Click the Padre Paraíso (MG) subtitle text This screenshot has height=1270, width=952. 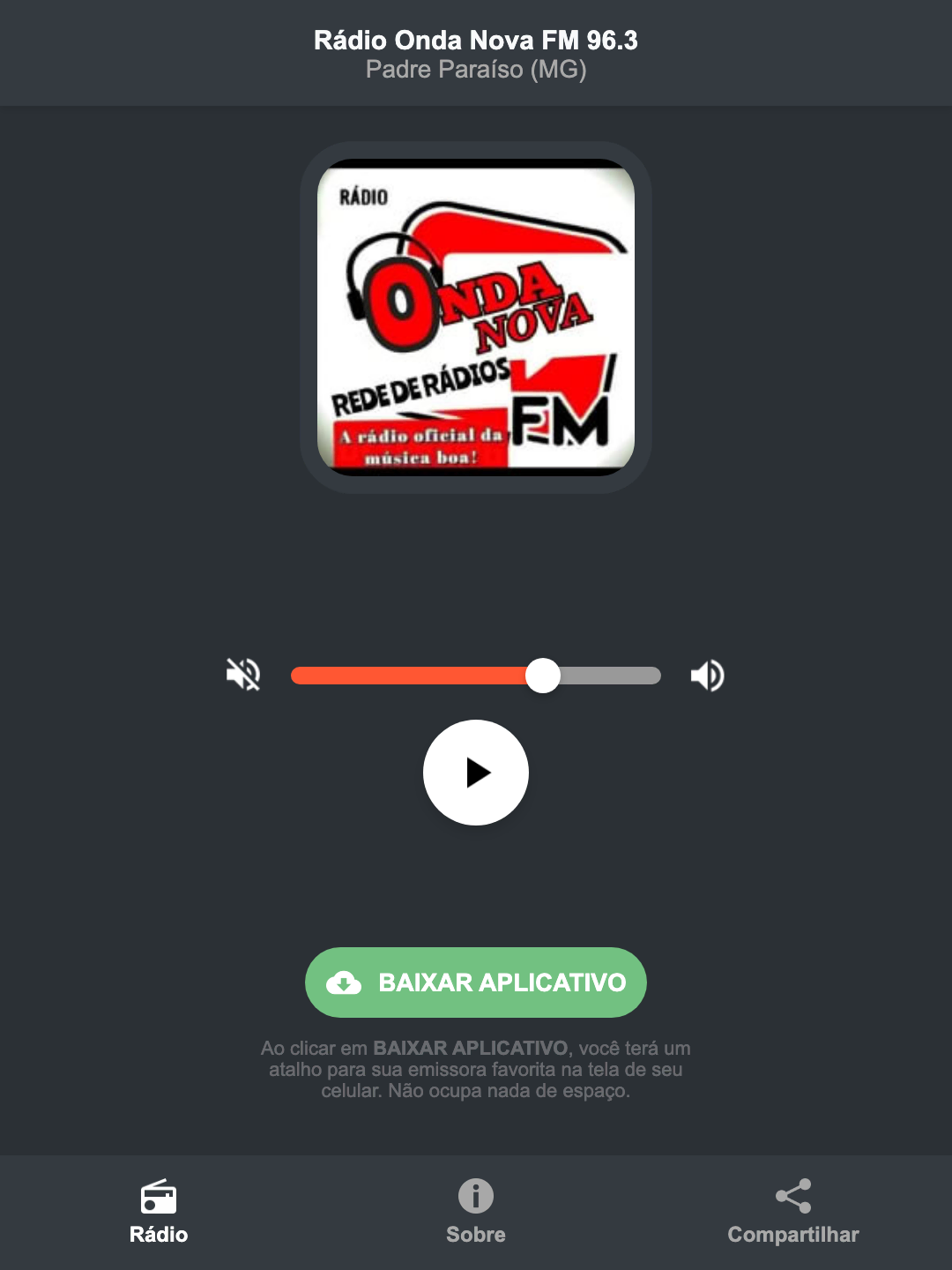(475, 71)
